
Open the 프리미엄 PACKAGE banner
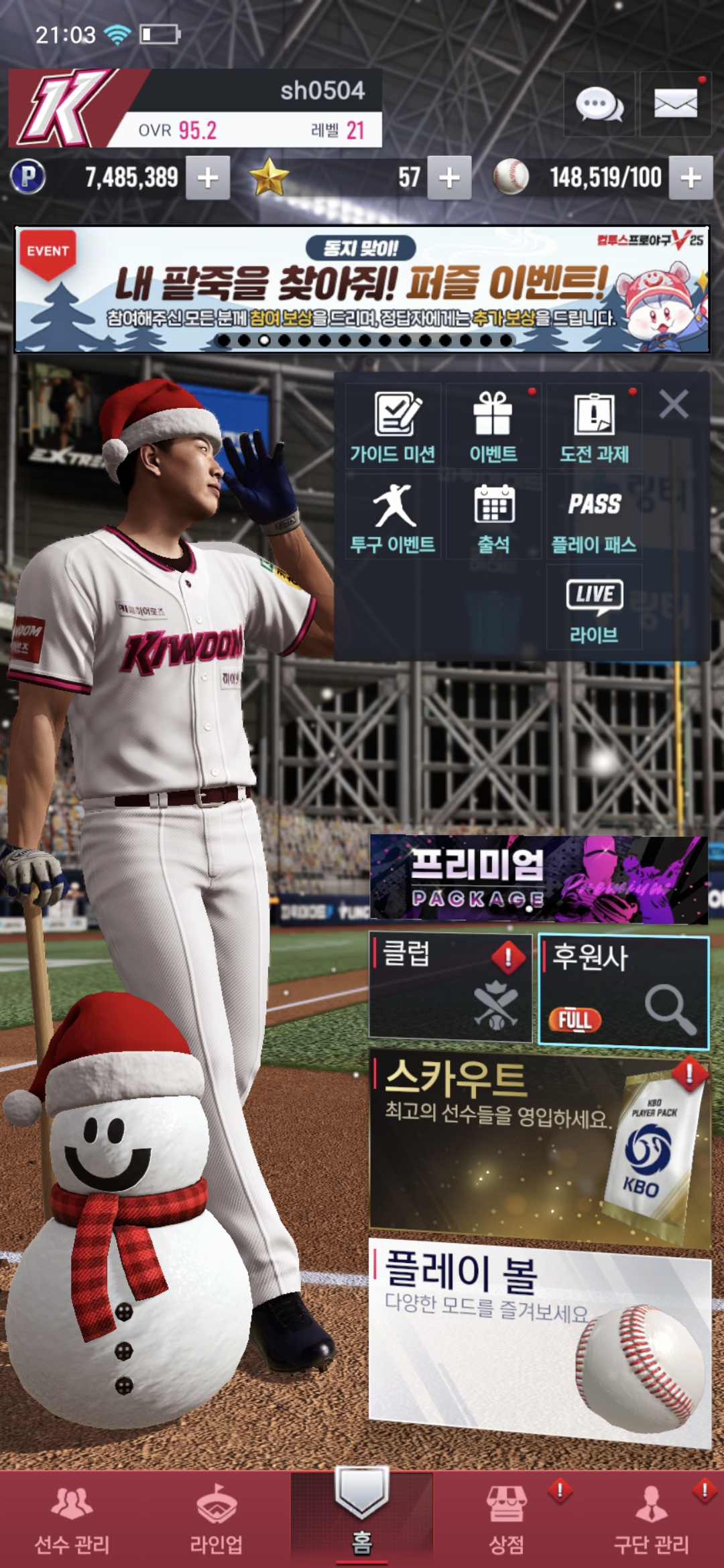[x=539, y=879]
